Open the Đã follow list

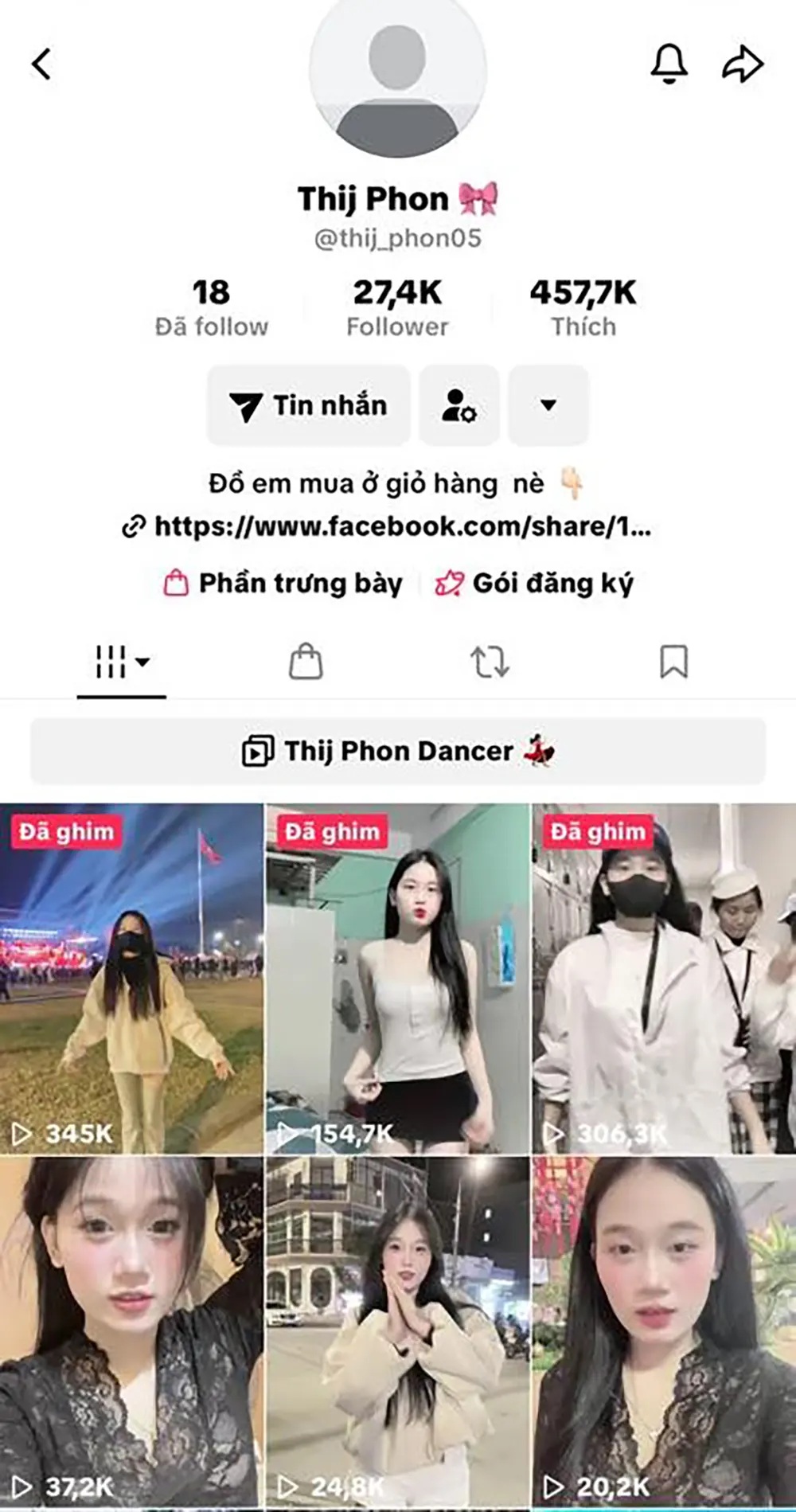click(x=211, y=308)
